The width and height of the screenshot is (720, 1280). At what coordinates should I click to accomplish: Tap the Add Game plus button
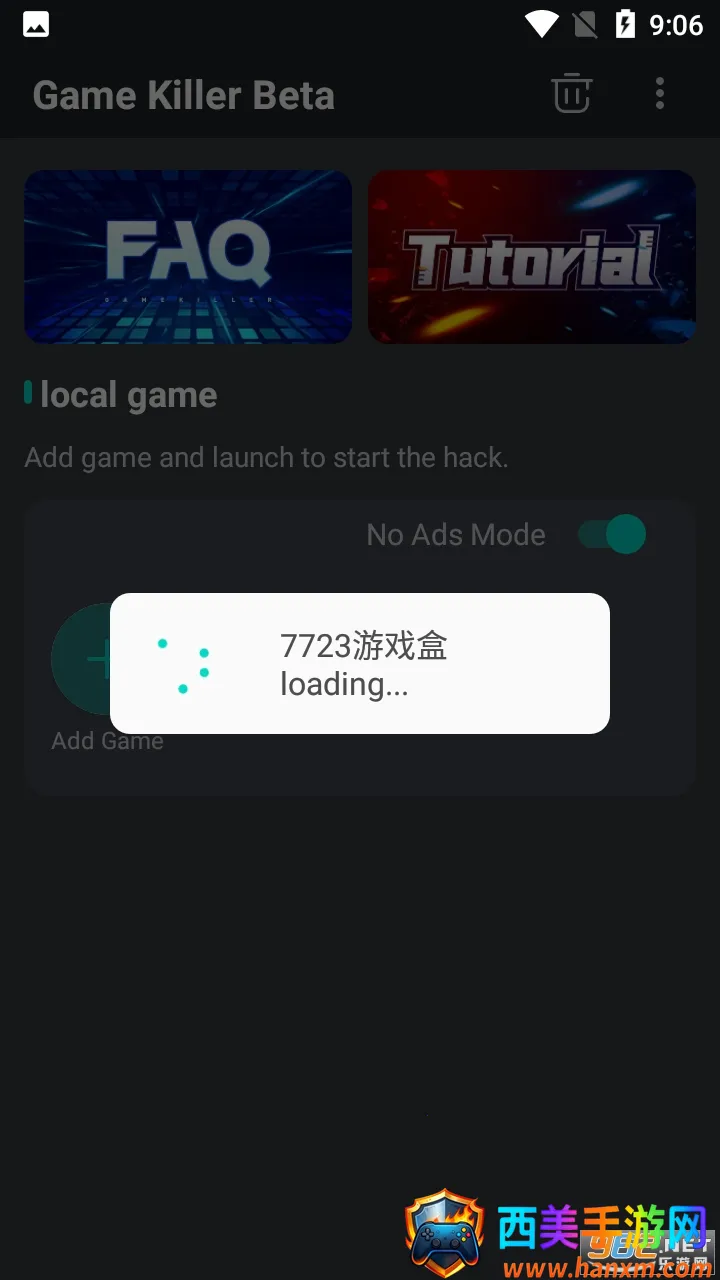tap(82, 659)
